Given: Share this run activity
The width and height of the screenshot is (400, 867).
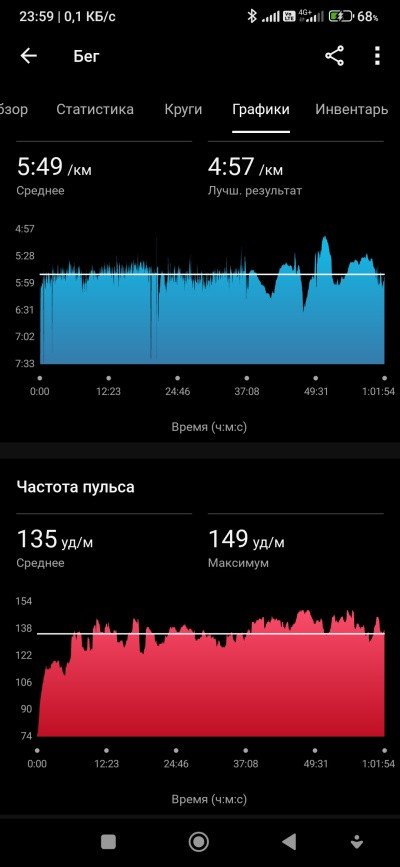Looking at the screenshot, I should (334, 56).
